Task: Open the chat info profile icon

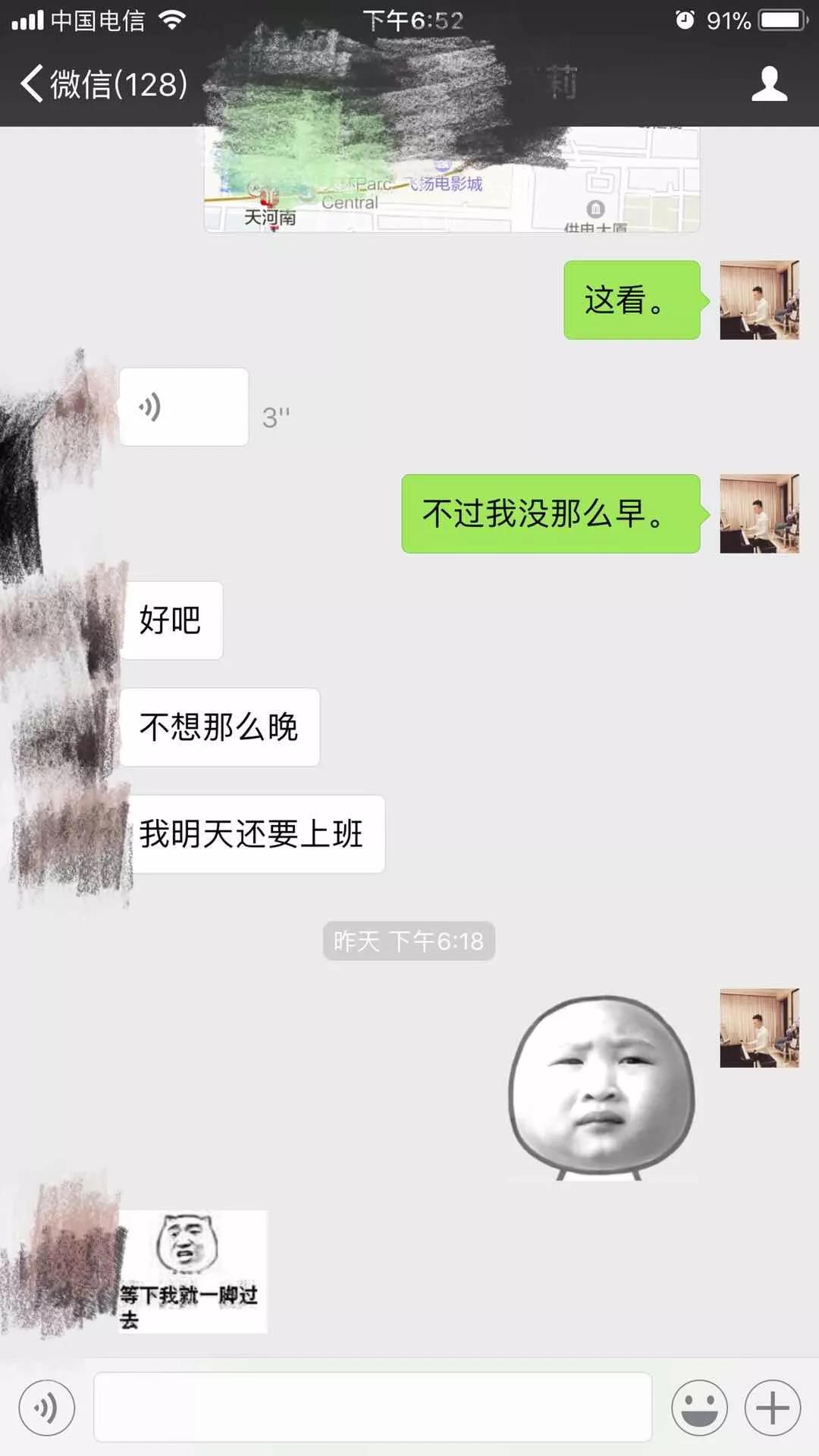Action: pos(769,83)
